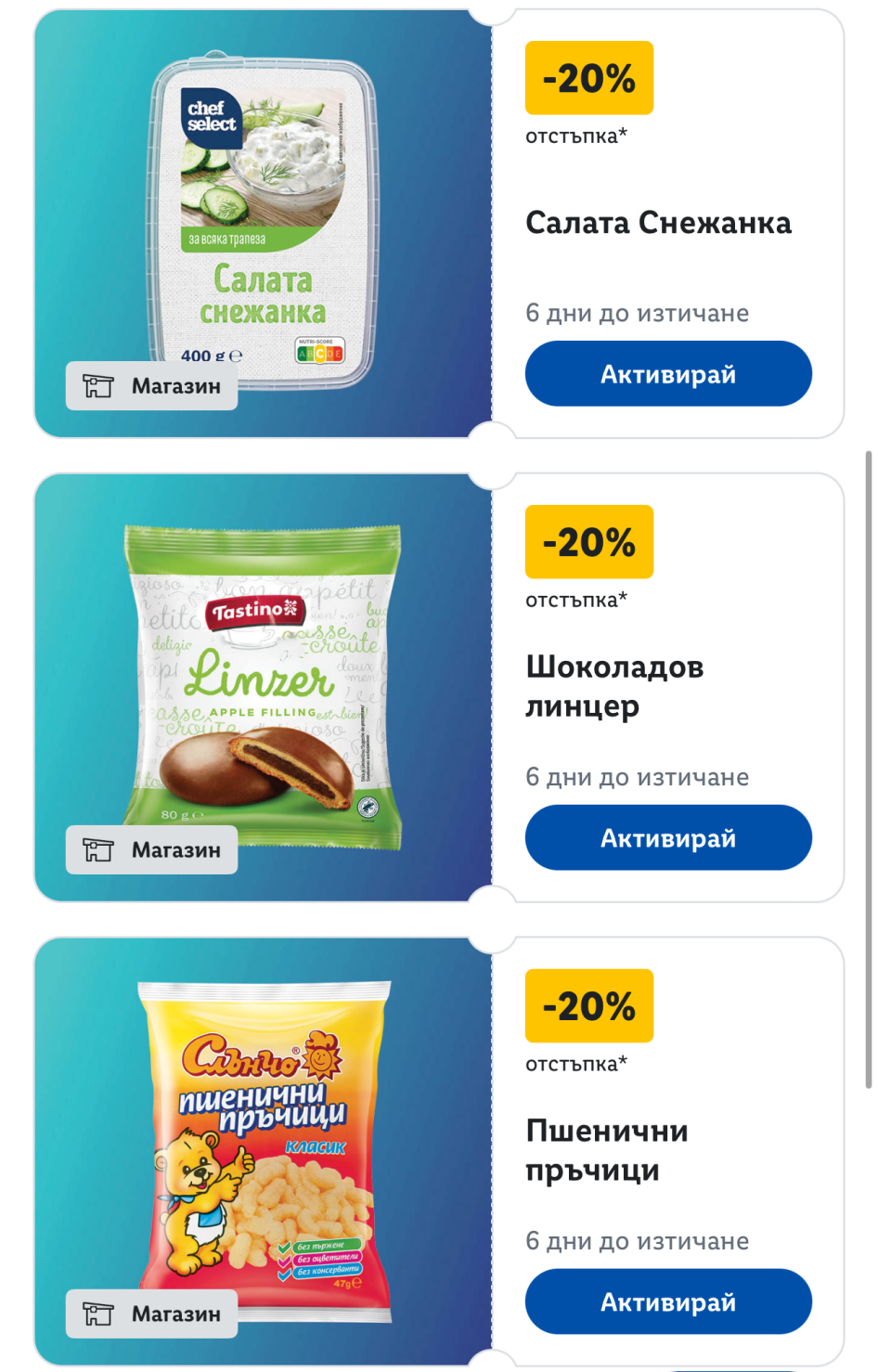Activate the Пшенични пръчици coupon
This screenshot has width=878, height=1372.
(x=668, y=1302)
